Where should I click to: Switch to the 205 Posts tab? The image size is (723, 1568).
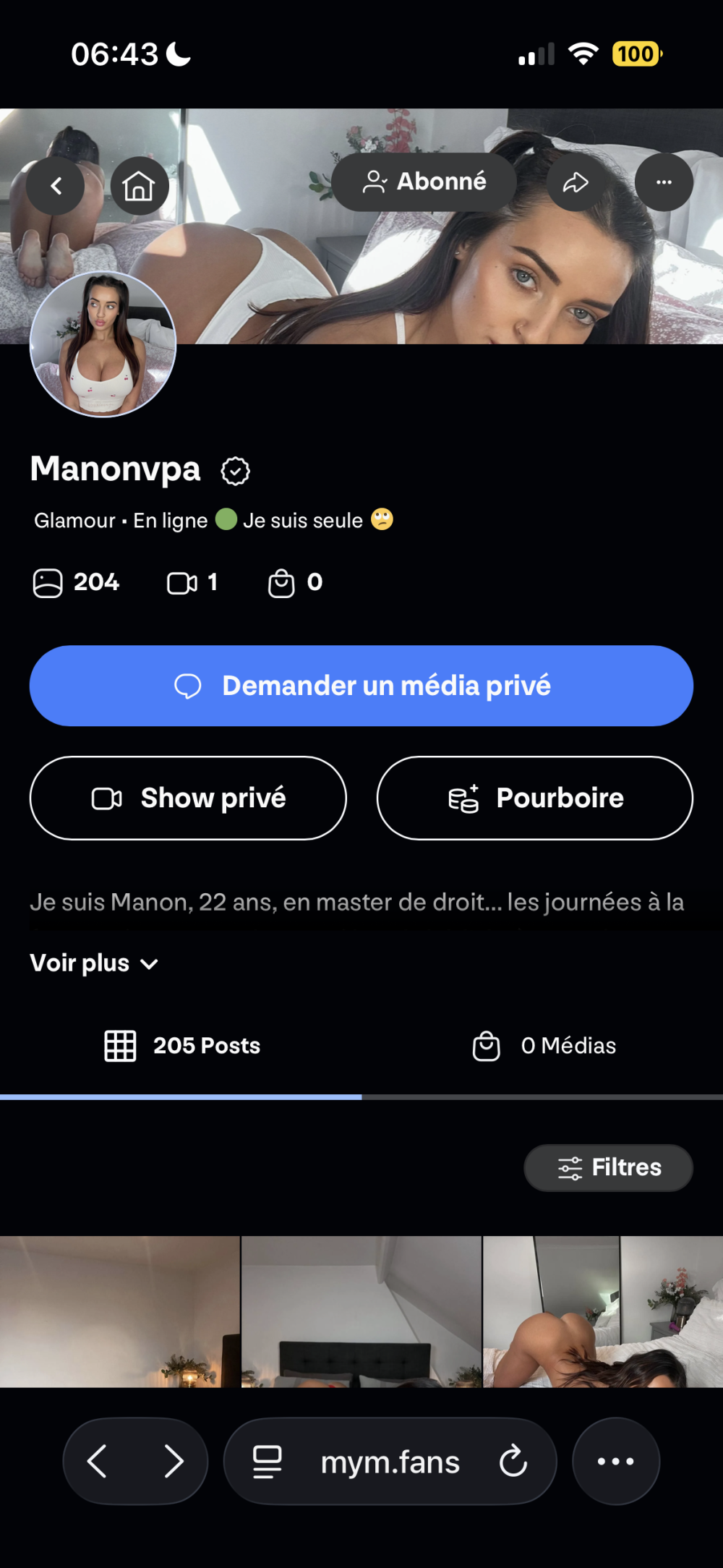pyautogui.click(x=182, y=1046)
